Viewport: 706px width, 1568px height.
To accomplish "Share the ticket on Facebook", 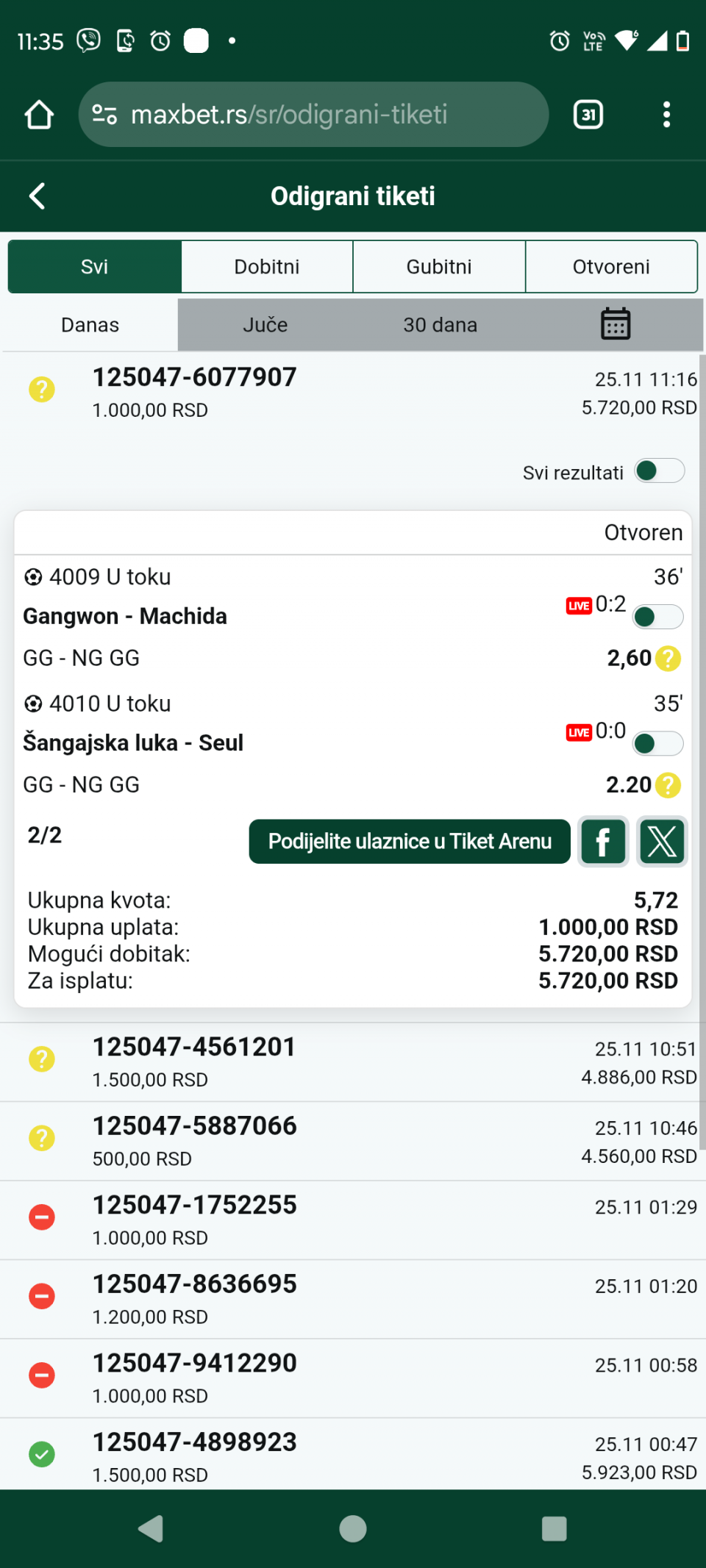I will (x=603, y=842).
